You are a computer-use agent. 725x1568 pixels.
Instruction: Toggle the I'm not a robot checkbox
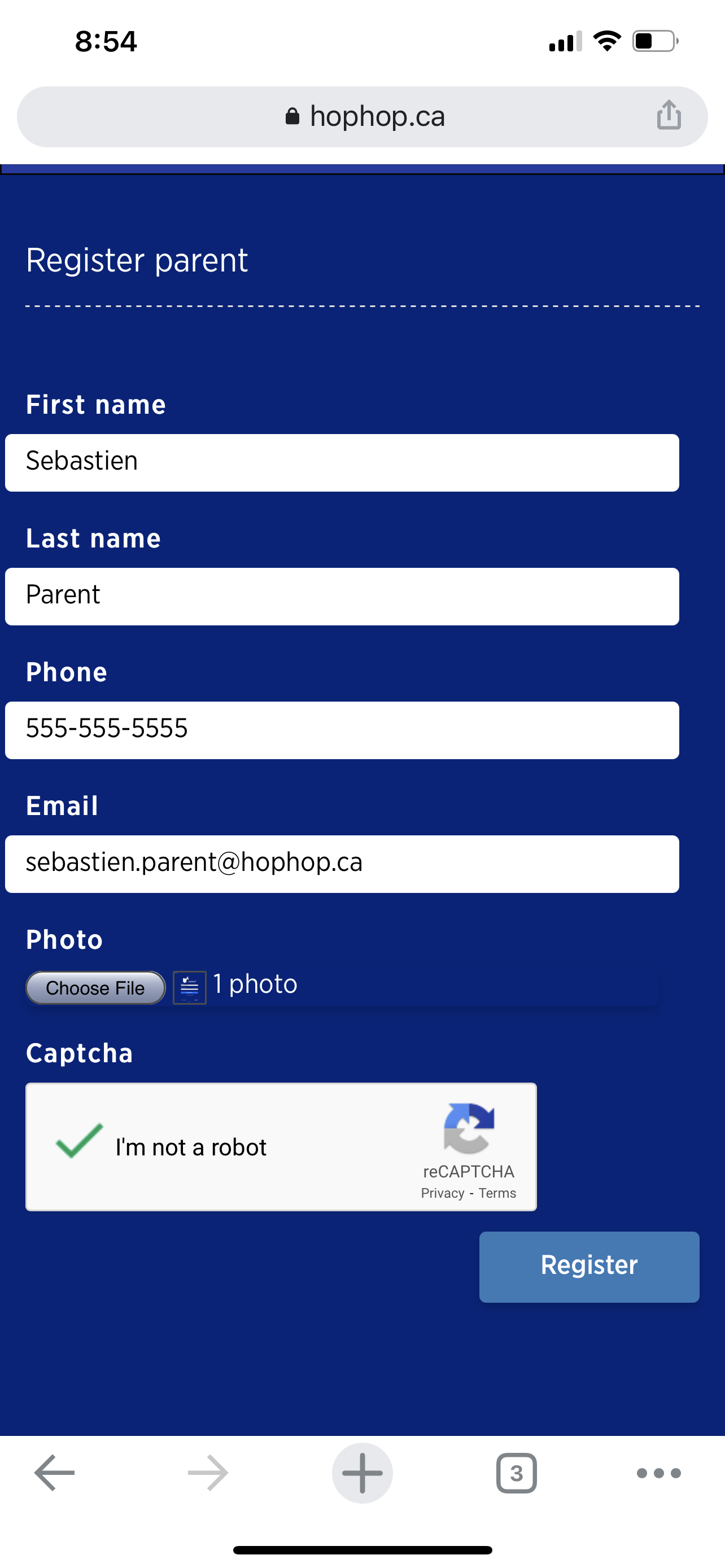(79, 1141)
